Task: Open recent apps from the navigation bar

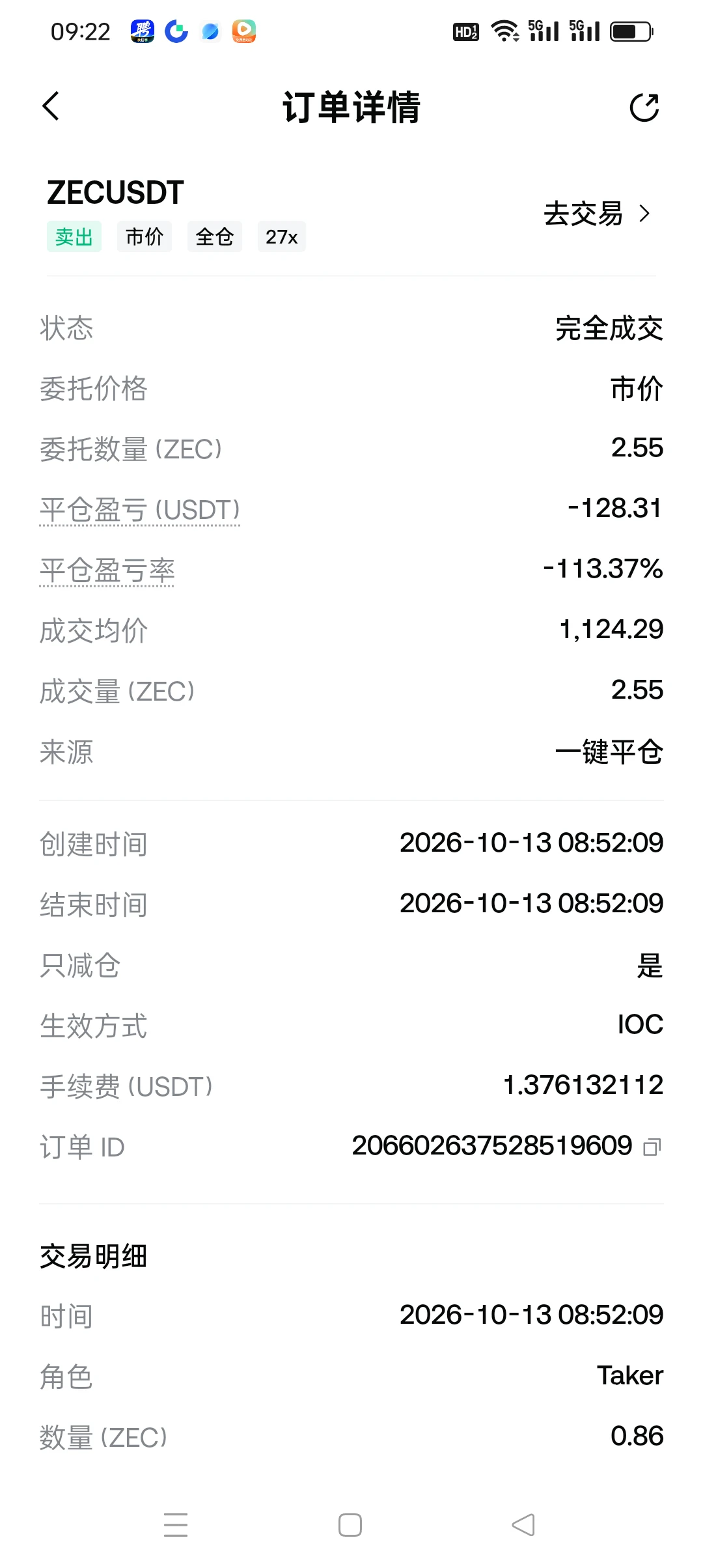Action: tap(176, 1525)
